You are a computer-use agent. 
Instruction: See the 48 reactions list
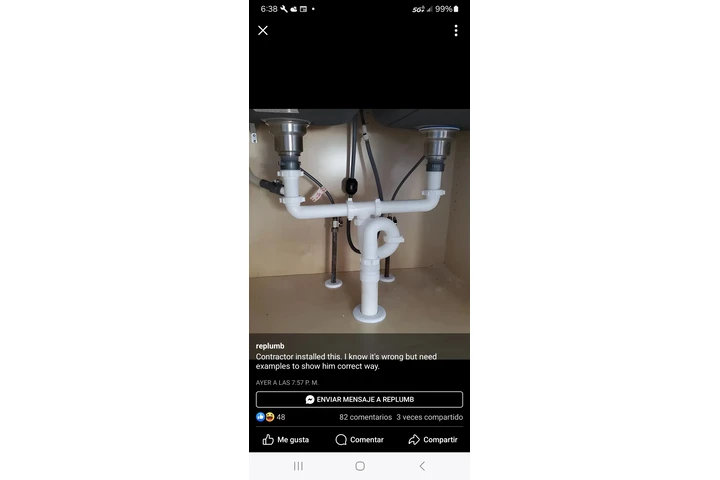[271, 417]
